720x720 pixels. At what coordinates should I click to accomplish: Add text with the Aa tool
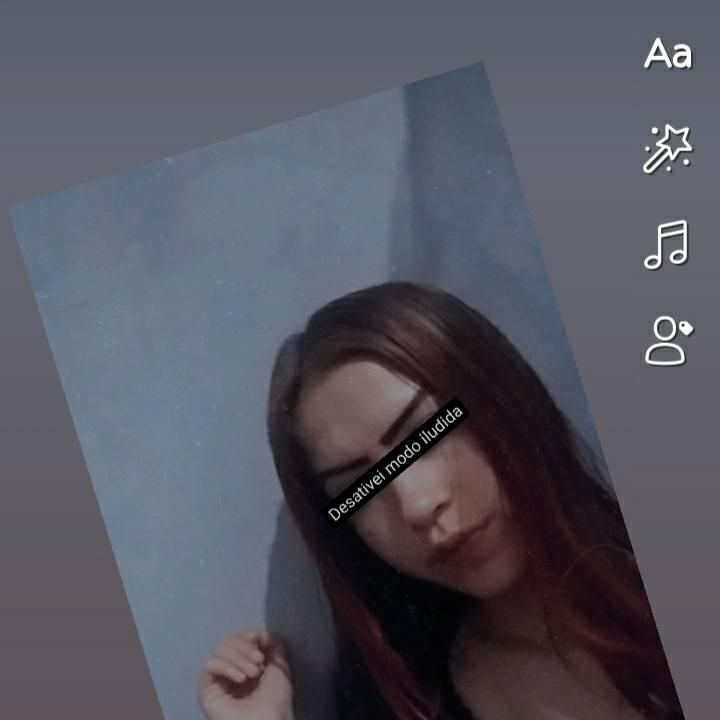point(668,54)
